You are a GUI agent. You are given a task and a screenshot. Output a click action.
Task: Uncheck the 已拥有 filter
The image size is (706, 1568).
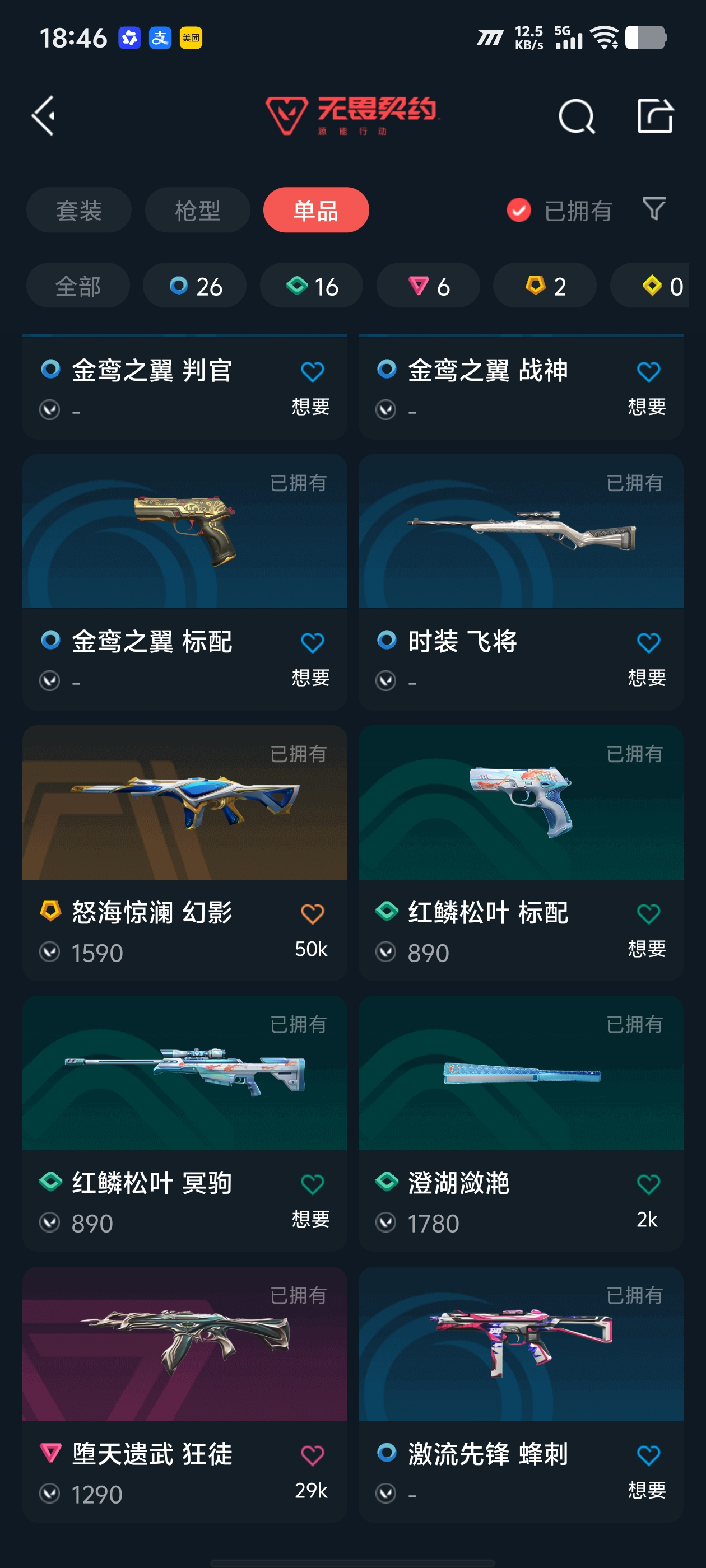(519, 211)
